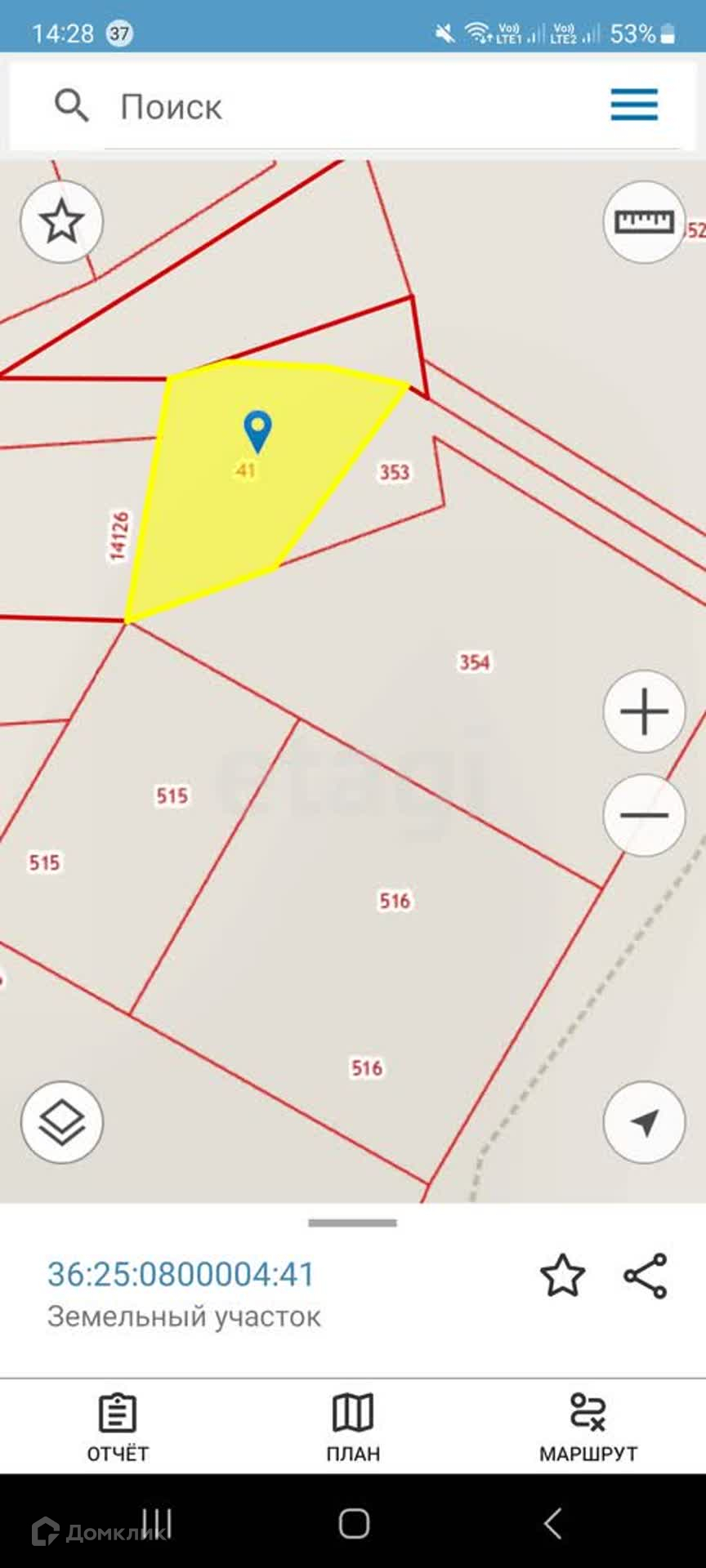Center map on my location
The image size is (706, 1568).
[644, 1122]
